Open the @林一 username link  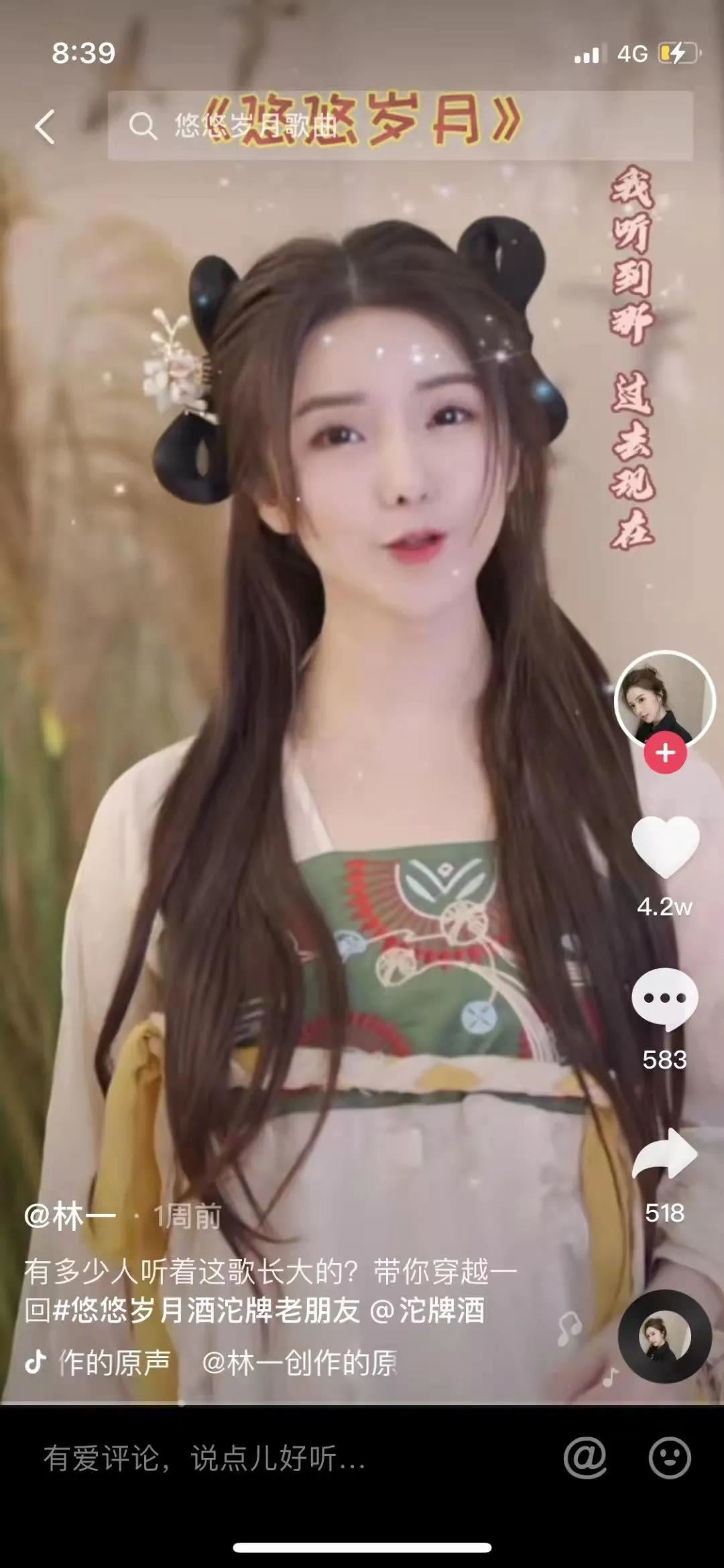coord(70,1215)
